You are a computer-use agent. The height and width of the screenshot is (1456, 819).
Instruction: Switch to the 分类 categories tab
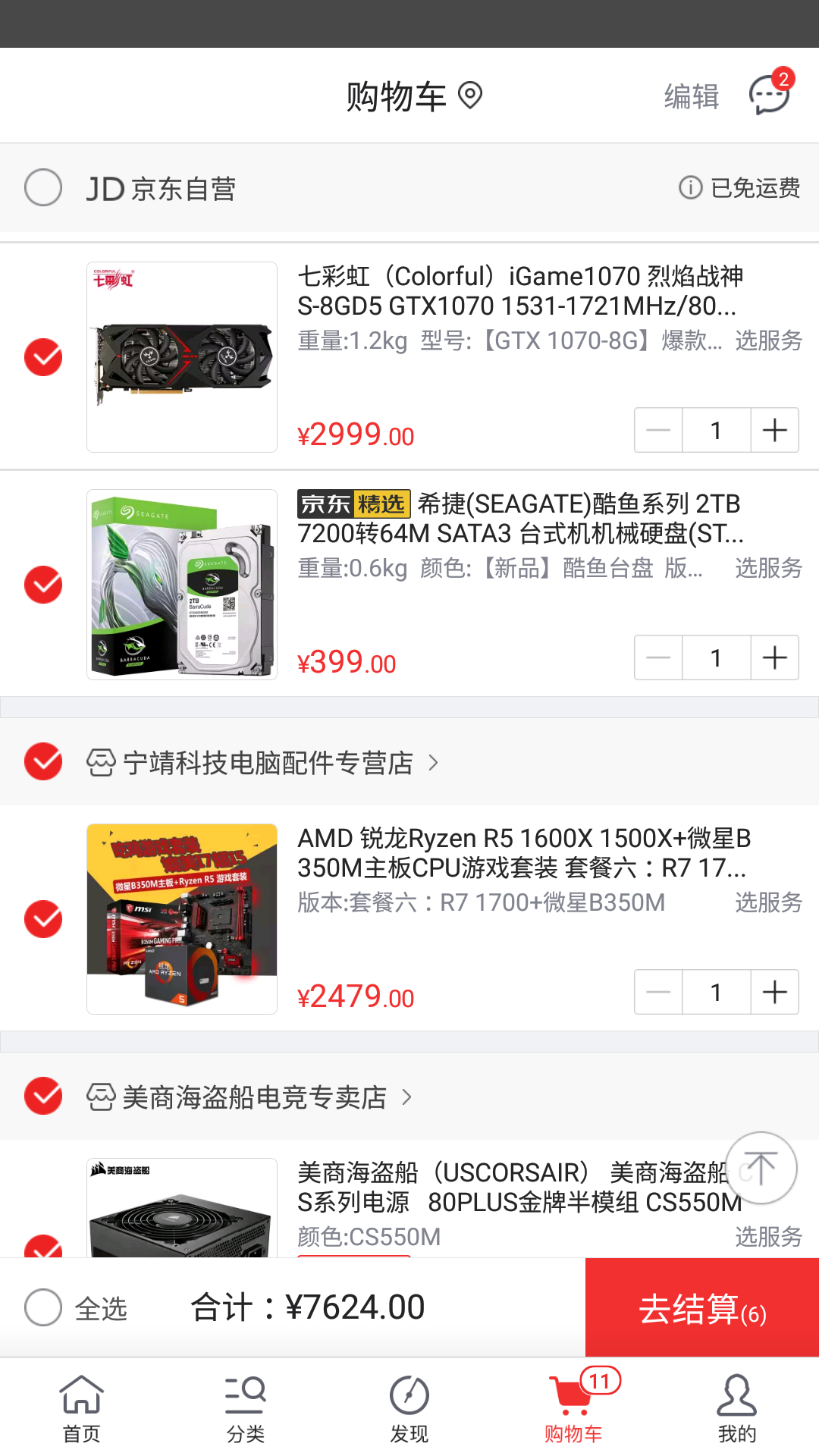click(246, 1408)
